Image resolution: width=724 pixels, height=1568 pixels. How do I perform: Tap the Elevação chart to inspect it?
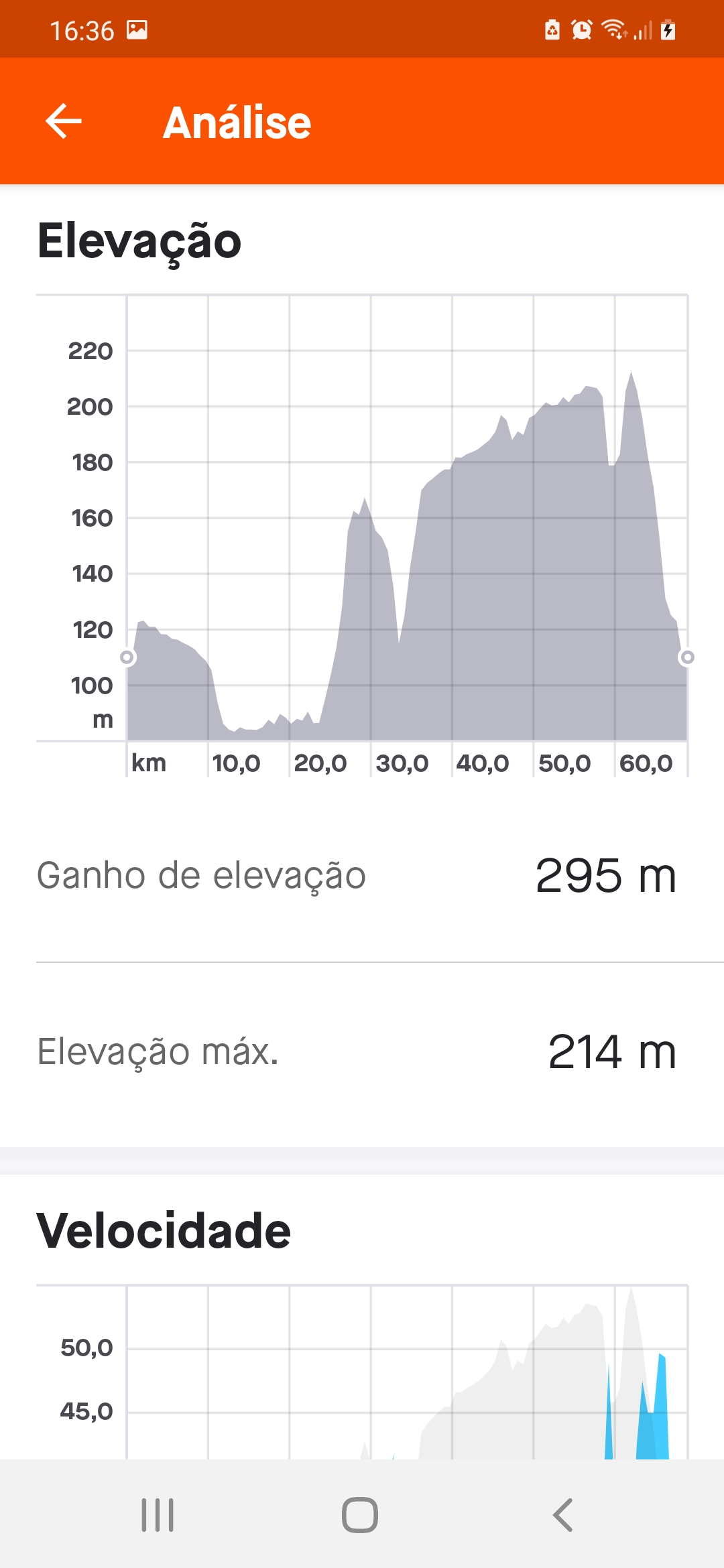(x=362, y=536)
